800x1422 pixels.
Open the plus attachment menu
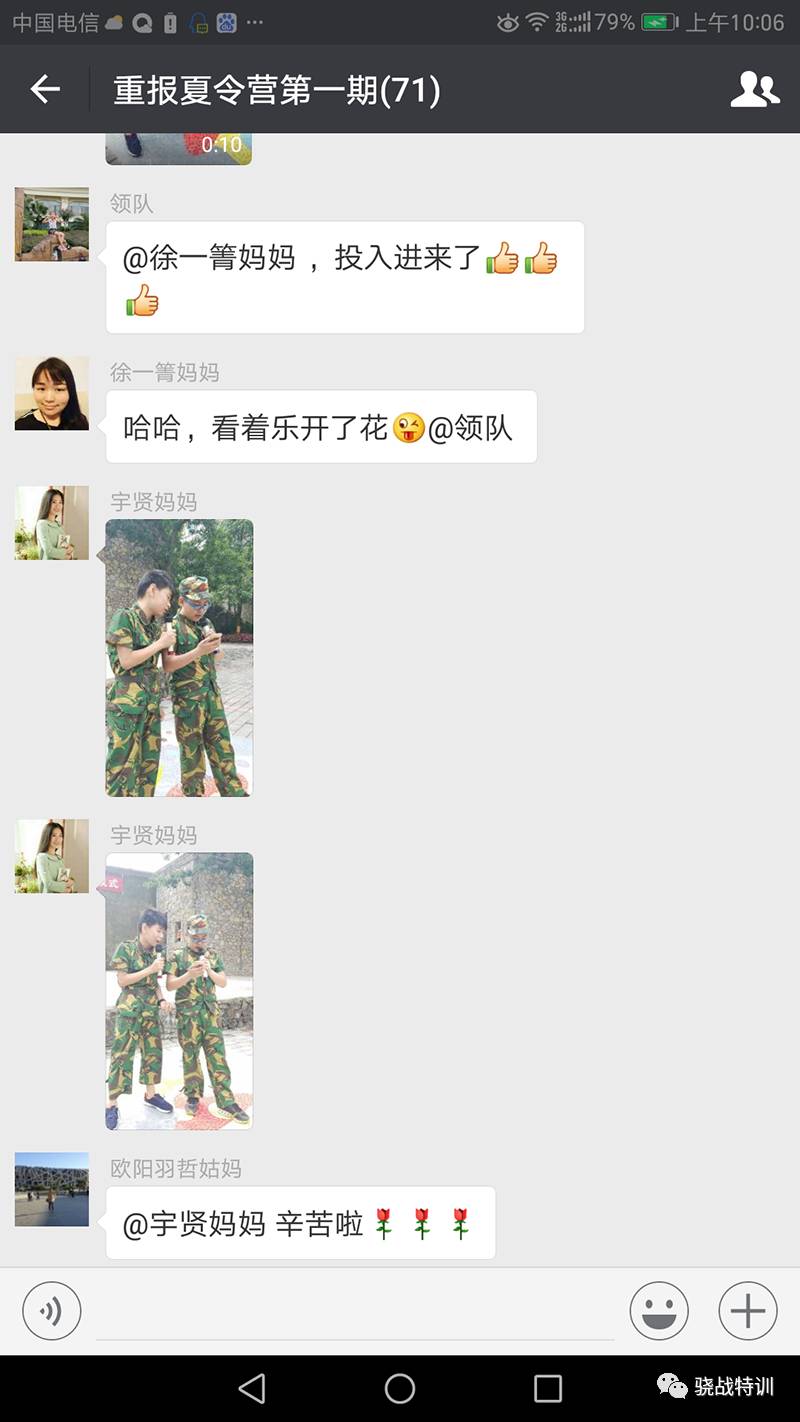tap(748, 1311)
